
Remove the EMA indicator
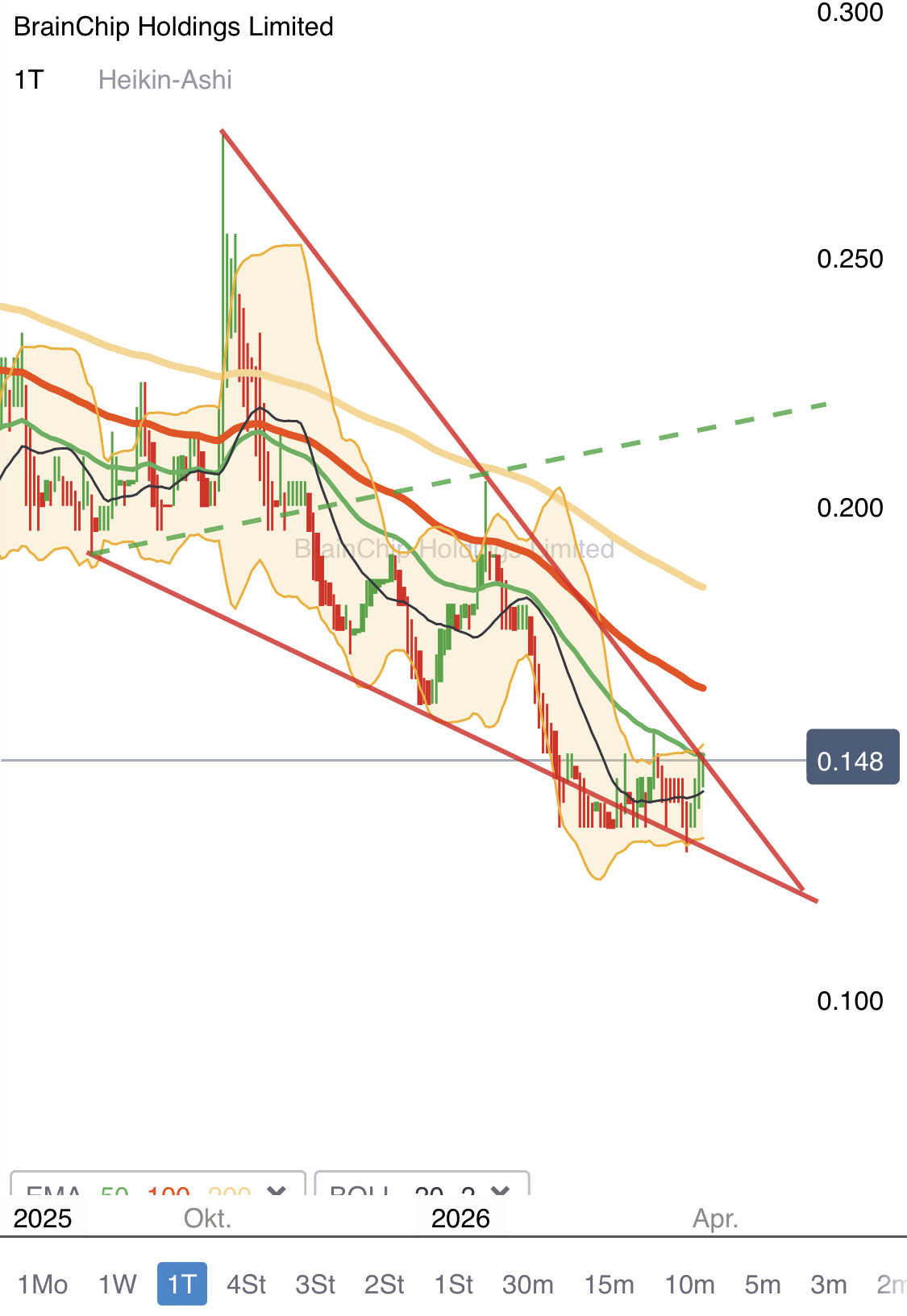(277, 1188)
